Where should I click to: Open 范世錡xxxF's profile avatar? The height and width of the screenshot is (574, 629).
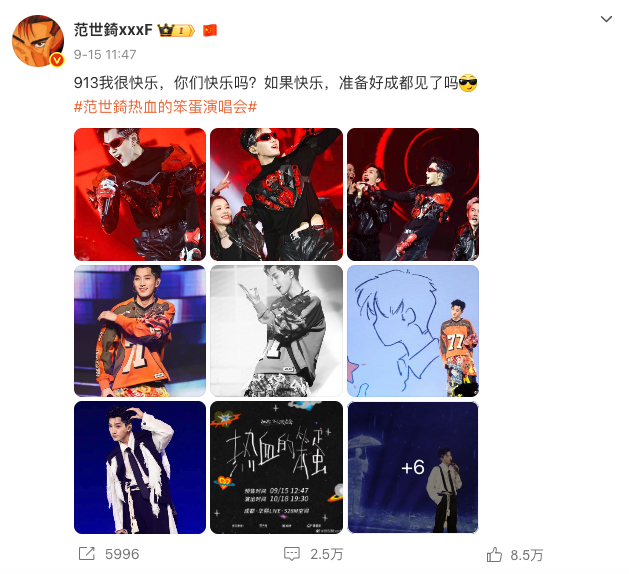tap(37, 41)
